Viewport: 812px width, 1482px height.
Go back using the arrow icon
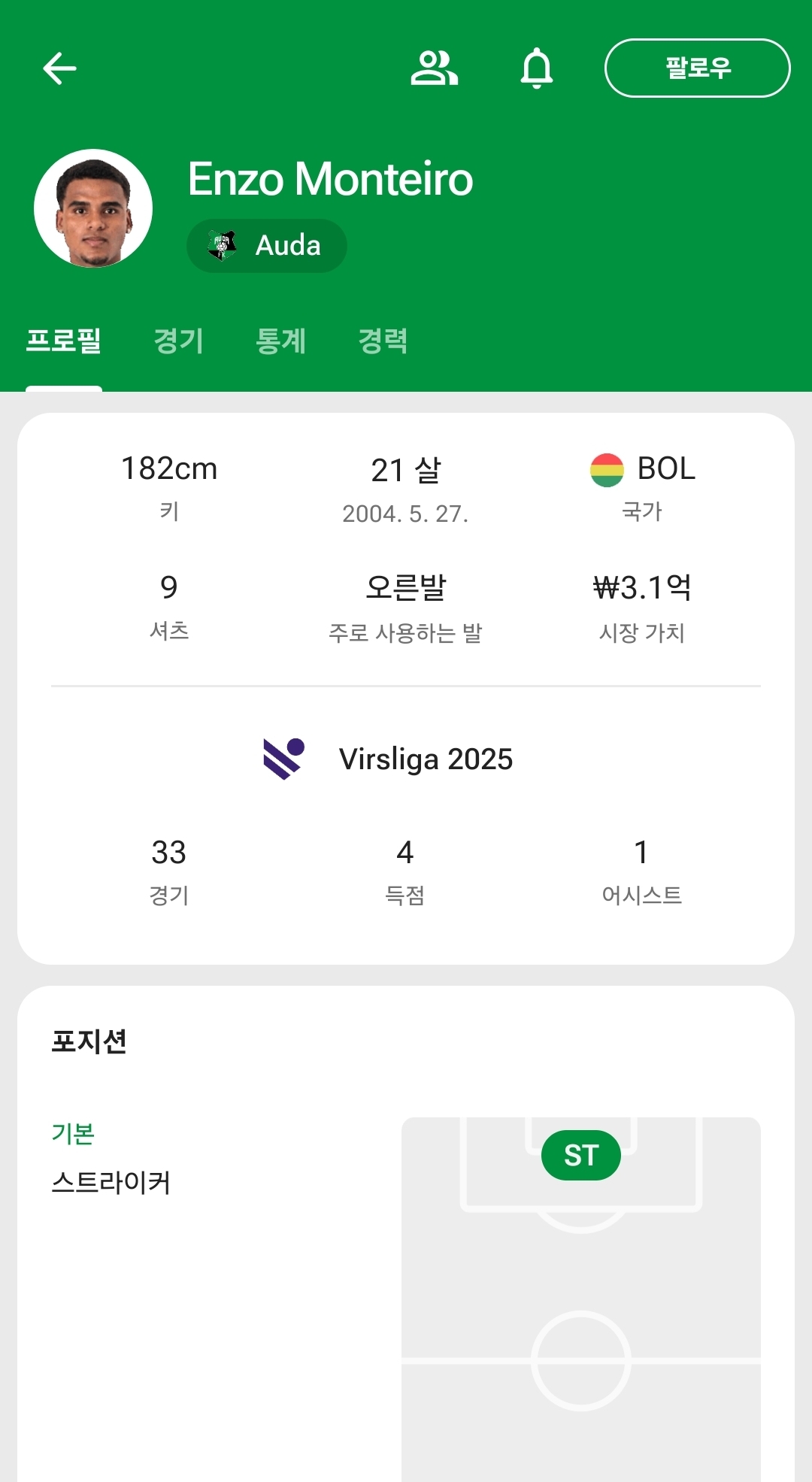click(60, 68)
